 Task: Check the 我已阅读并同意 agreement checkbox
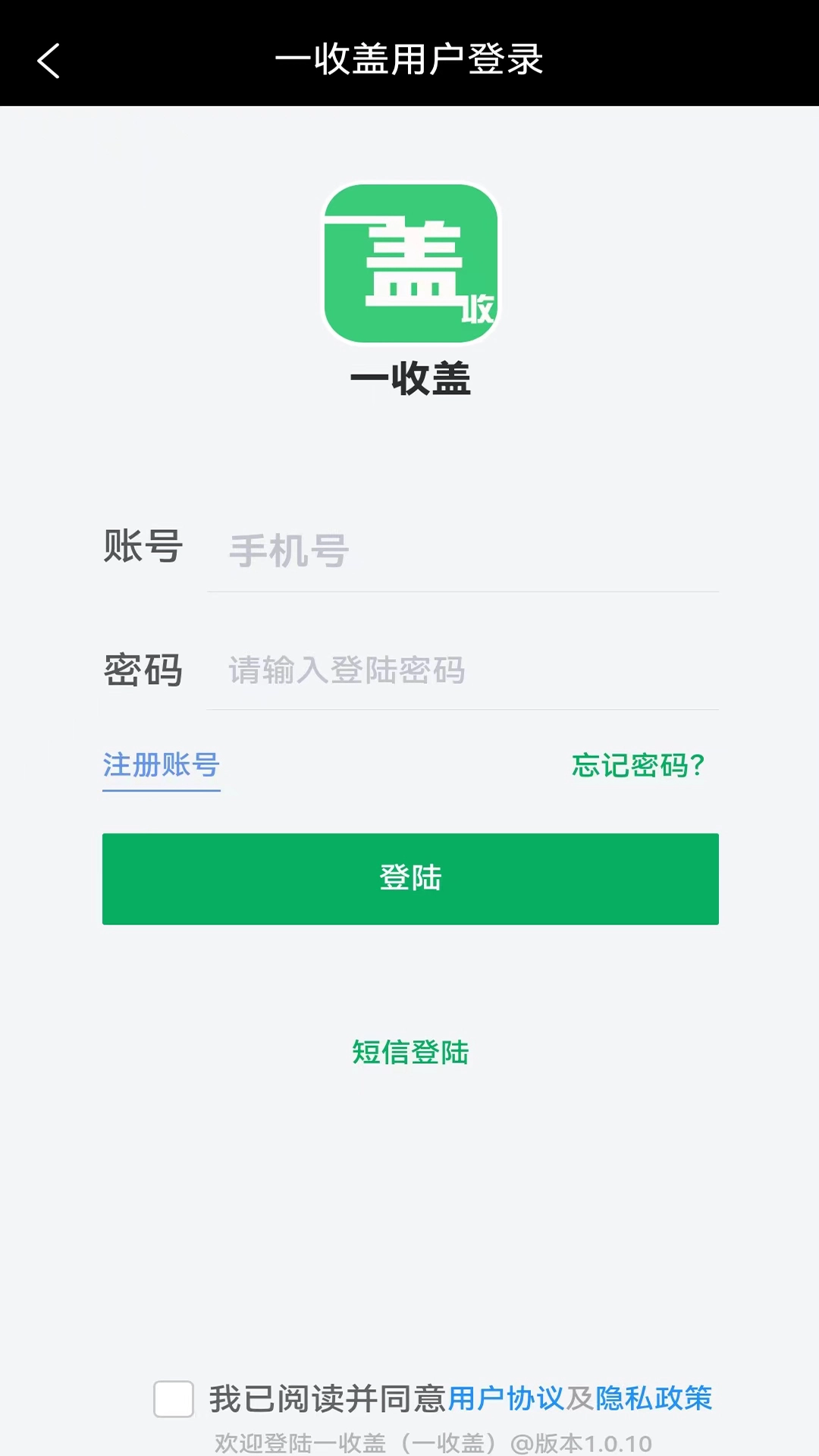pos(174,1398)
